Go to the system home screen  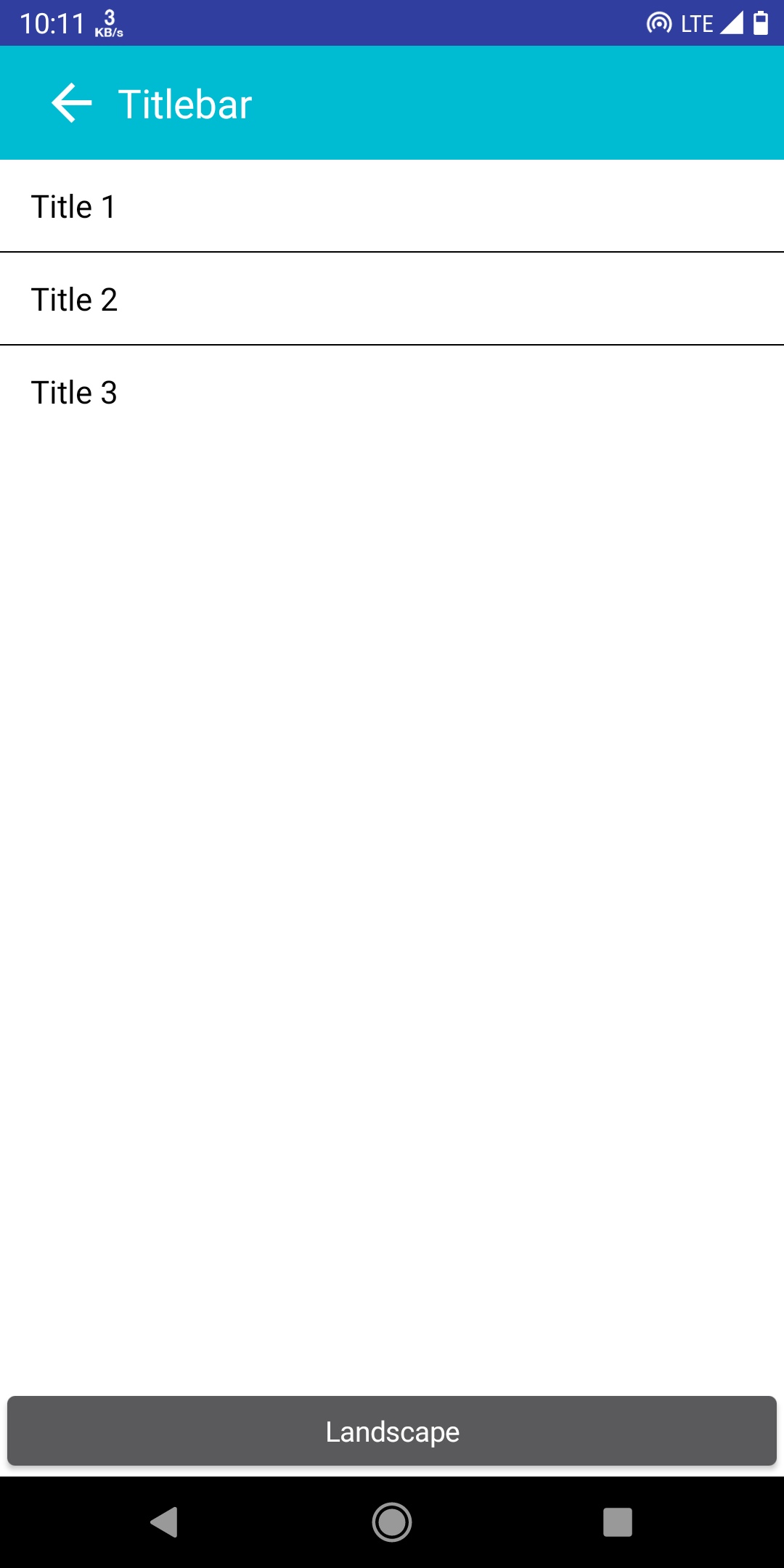392,1522
